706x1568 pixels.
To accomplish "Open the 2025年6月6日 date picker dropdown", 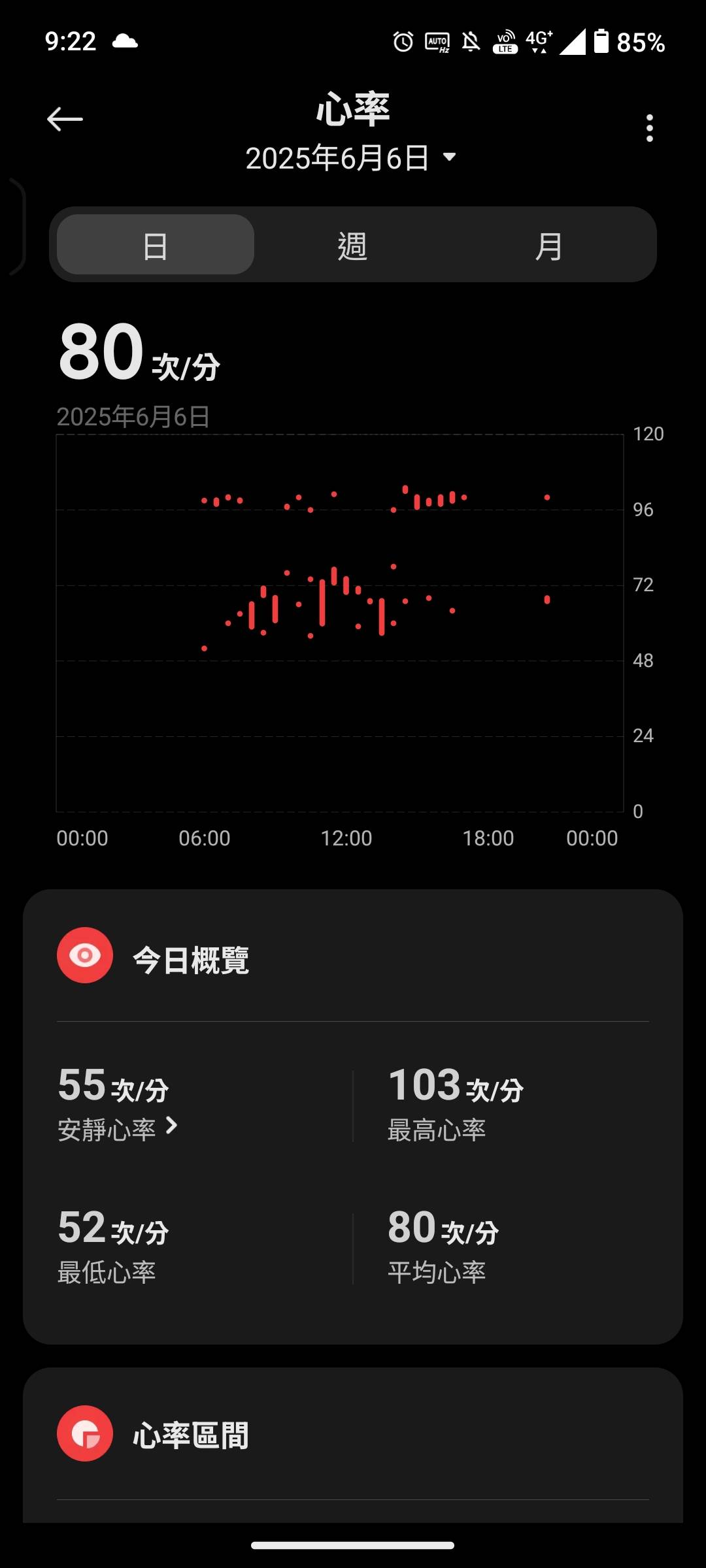I will 351,158.
